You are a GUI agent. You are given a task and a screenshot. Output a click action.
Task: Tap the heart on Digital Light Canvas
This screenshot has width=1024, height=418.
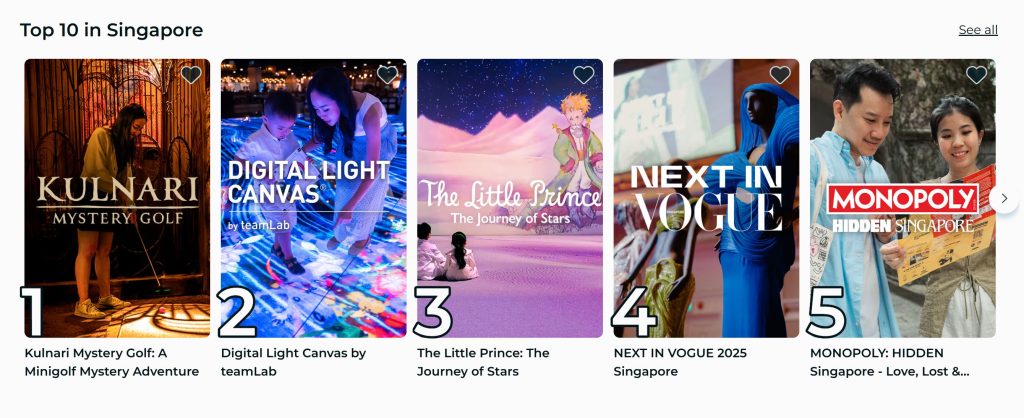click(387, 75)
